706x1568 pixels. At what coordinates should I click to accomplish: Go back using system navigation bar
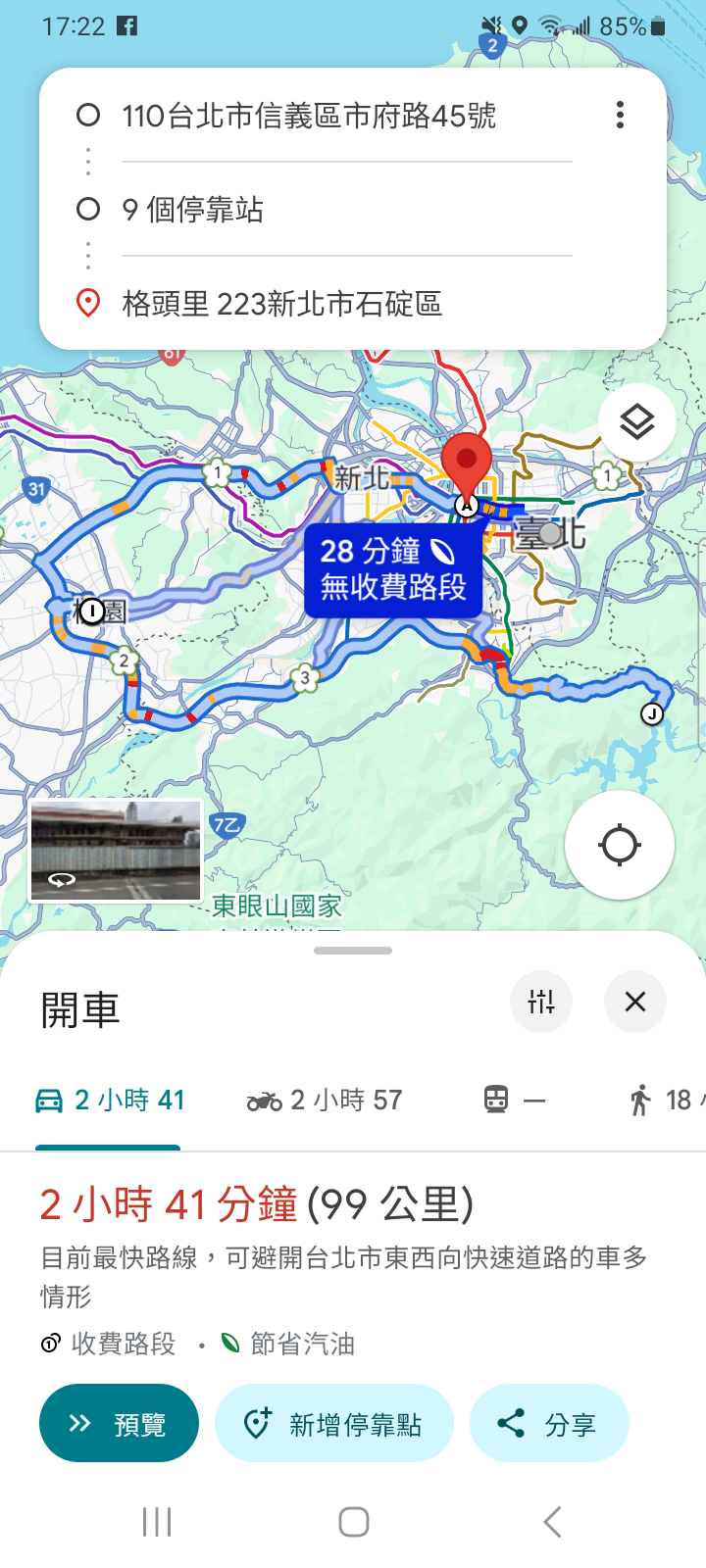[x=552, y=1522]
